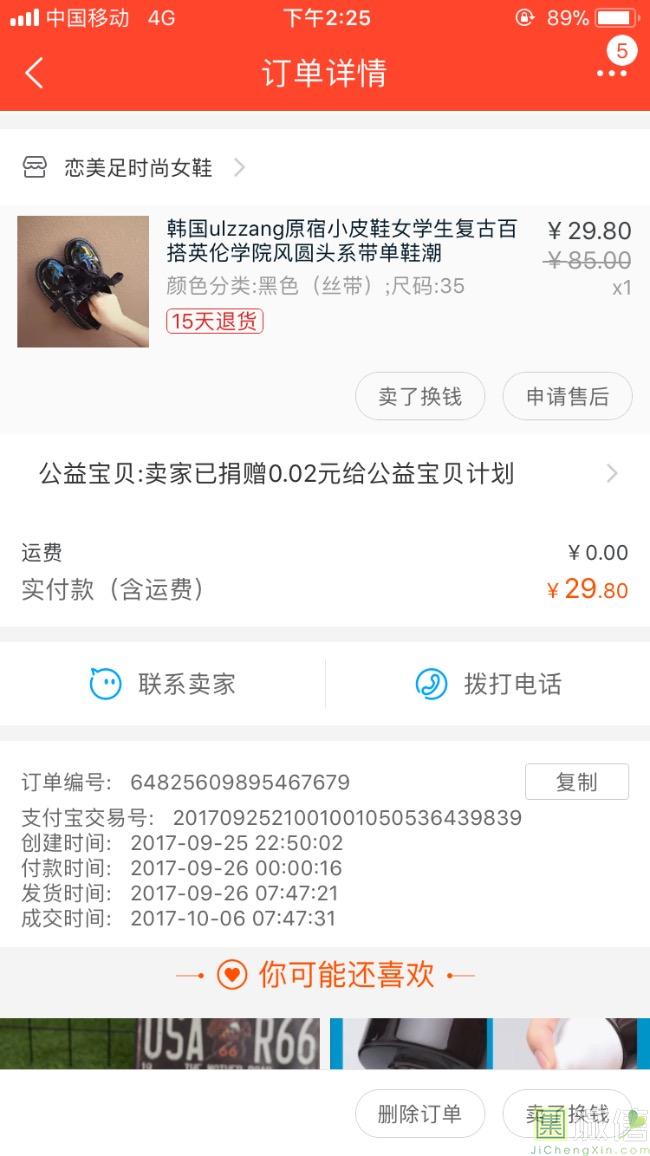Tap 卖了换钱 under the shoe item
Screen dimensions: 650x1156
(420, 397)
